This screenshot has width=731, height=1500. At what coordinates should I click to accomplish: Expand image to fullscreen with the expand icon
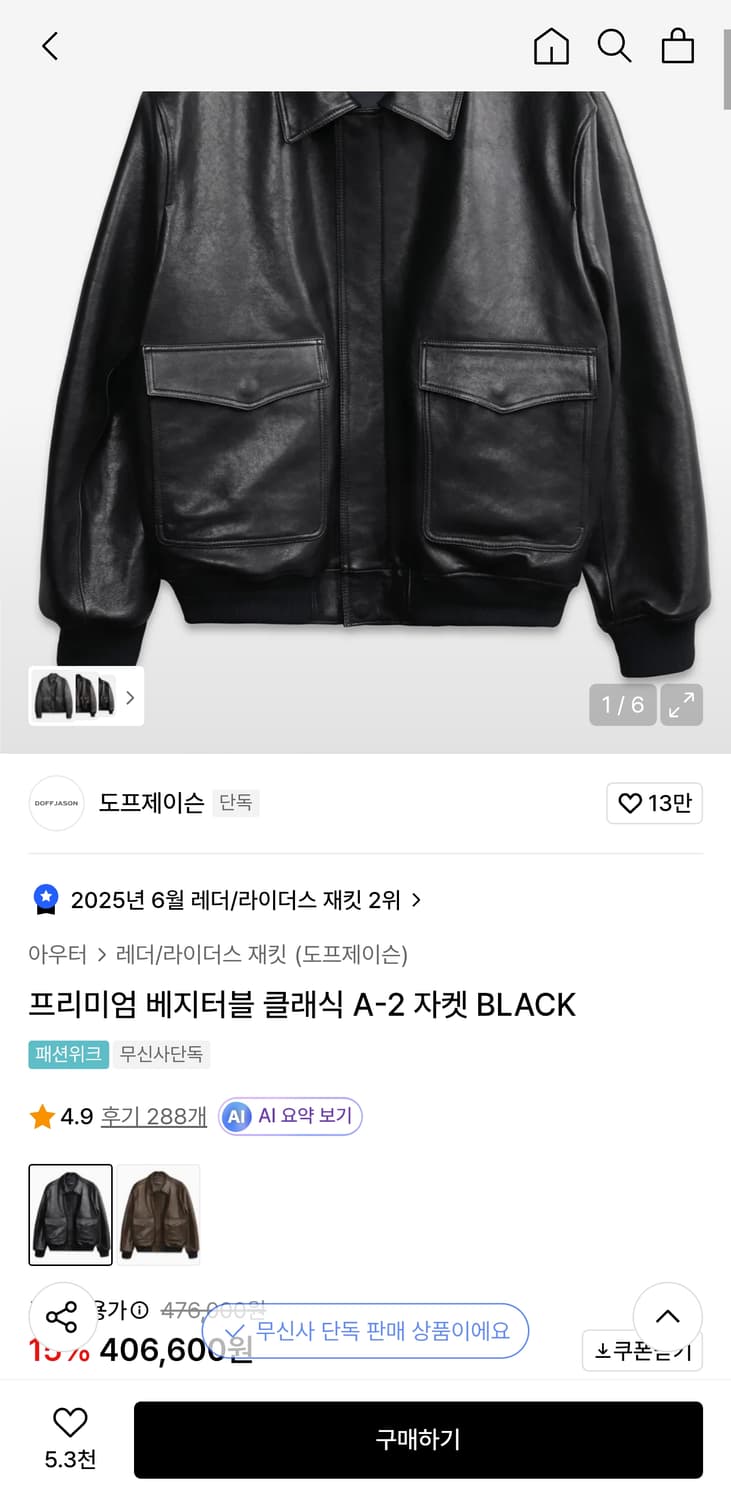pyautogui.click(x=682, y=705)
